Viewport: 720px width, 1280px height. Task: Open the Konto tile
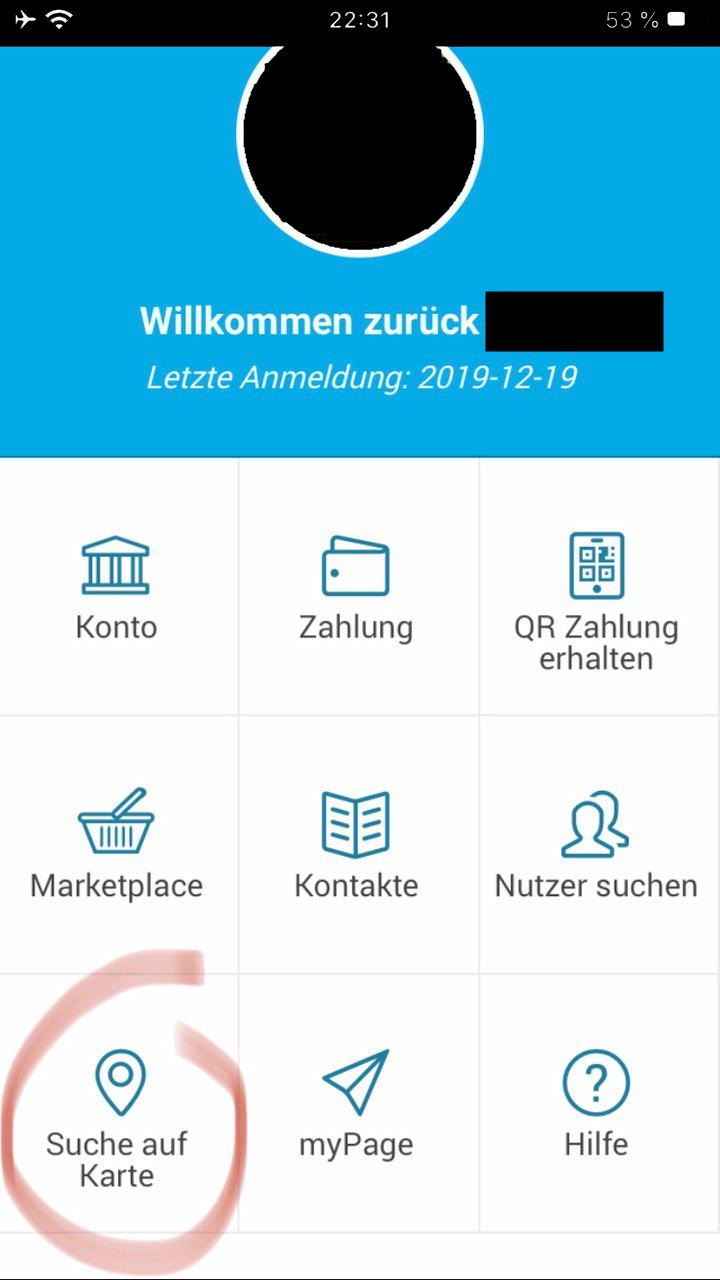pos(117,587)
